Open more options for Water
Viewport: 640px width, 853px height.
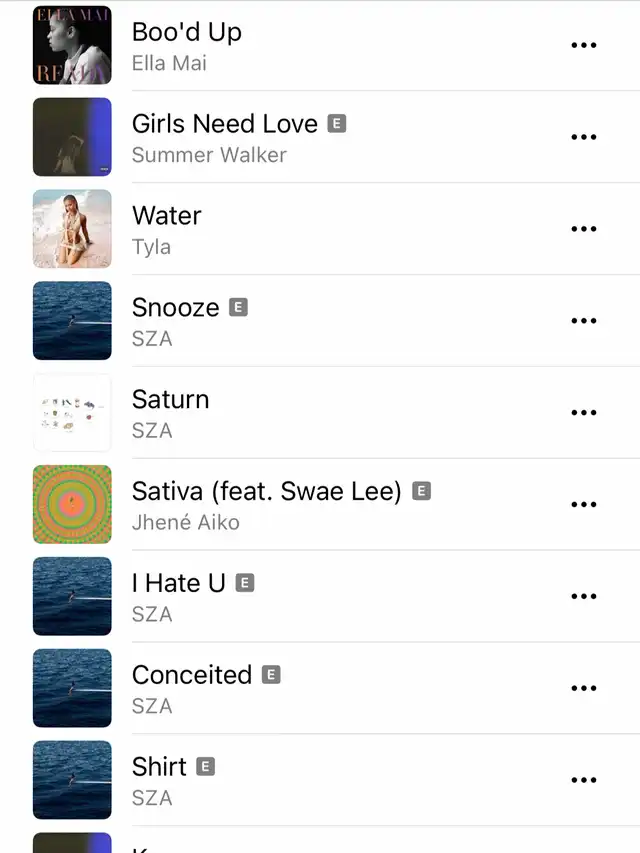[583, 229]
